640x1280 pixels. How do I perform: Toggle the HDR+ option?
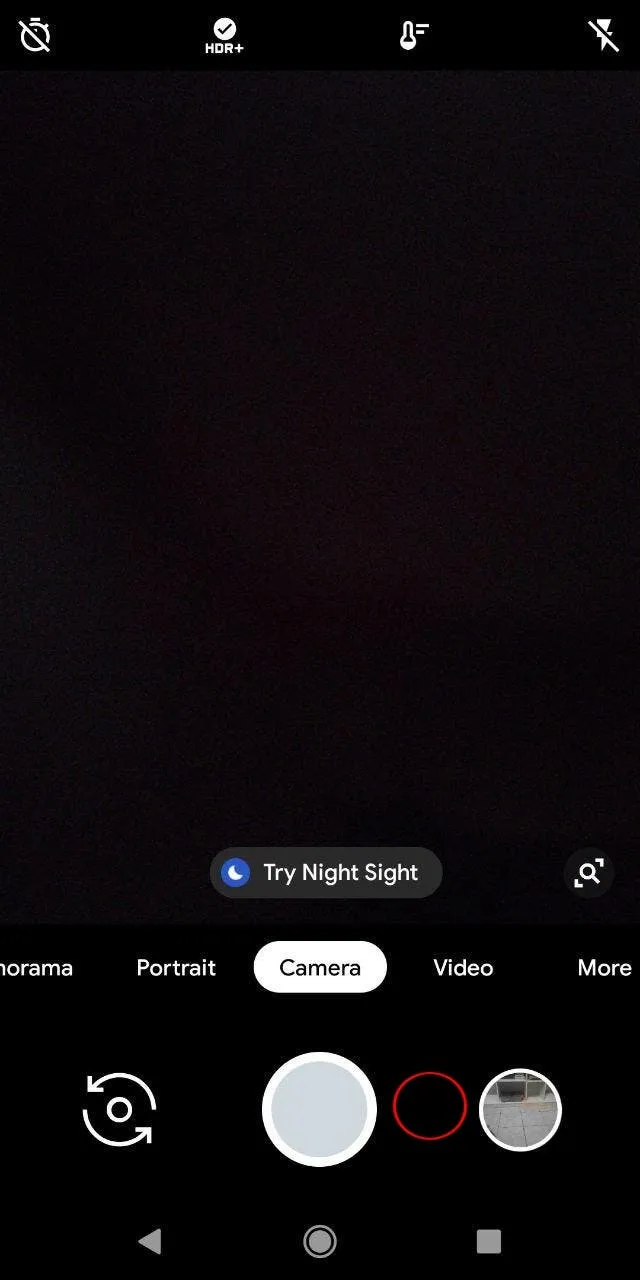pyautogui.click(x=224, y=36)
